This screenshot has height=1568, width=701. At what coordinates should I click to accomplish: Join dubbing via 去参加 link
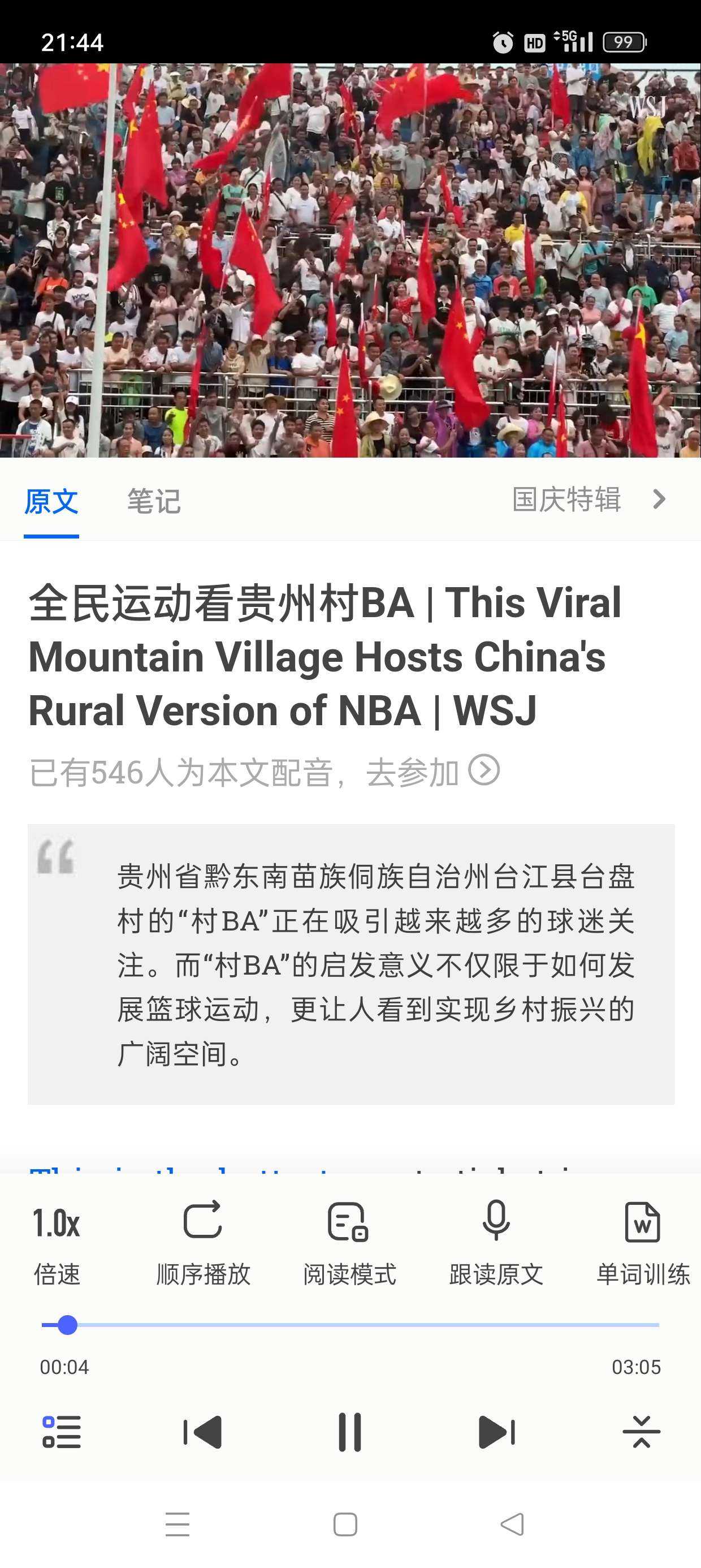click(432, 773)
